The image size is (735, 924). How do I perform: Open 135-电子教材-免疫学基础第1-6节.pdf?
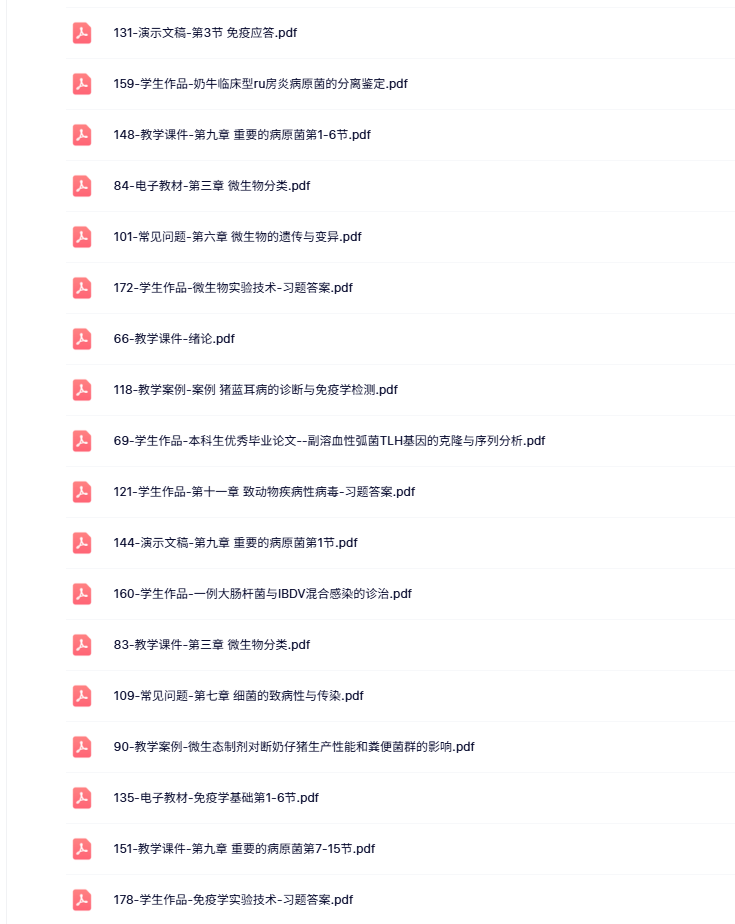coord(216,798)
